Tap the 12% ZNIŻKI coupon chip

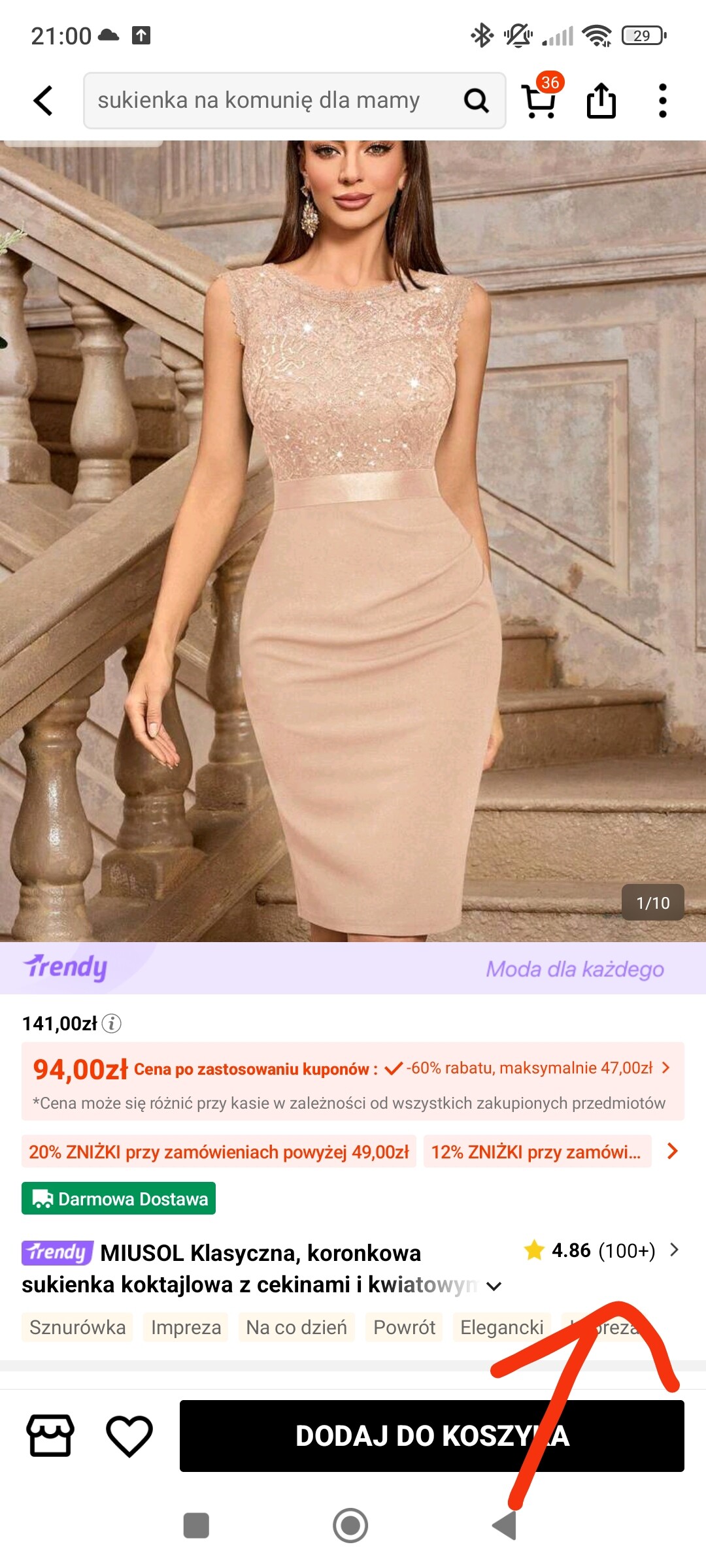[x=536, y=1152]
